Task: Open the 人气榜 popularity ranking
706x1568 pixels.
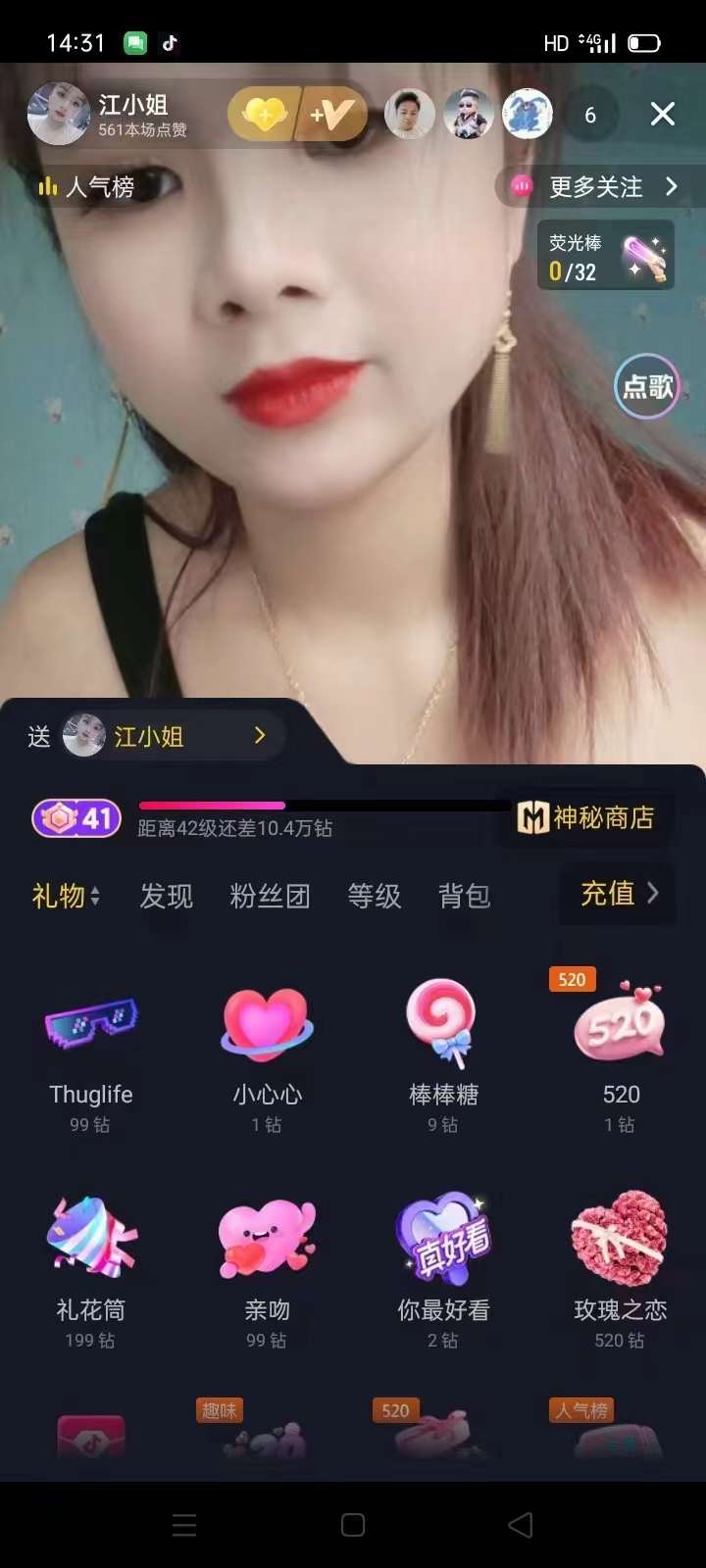Action: 86,186
